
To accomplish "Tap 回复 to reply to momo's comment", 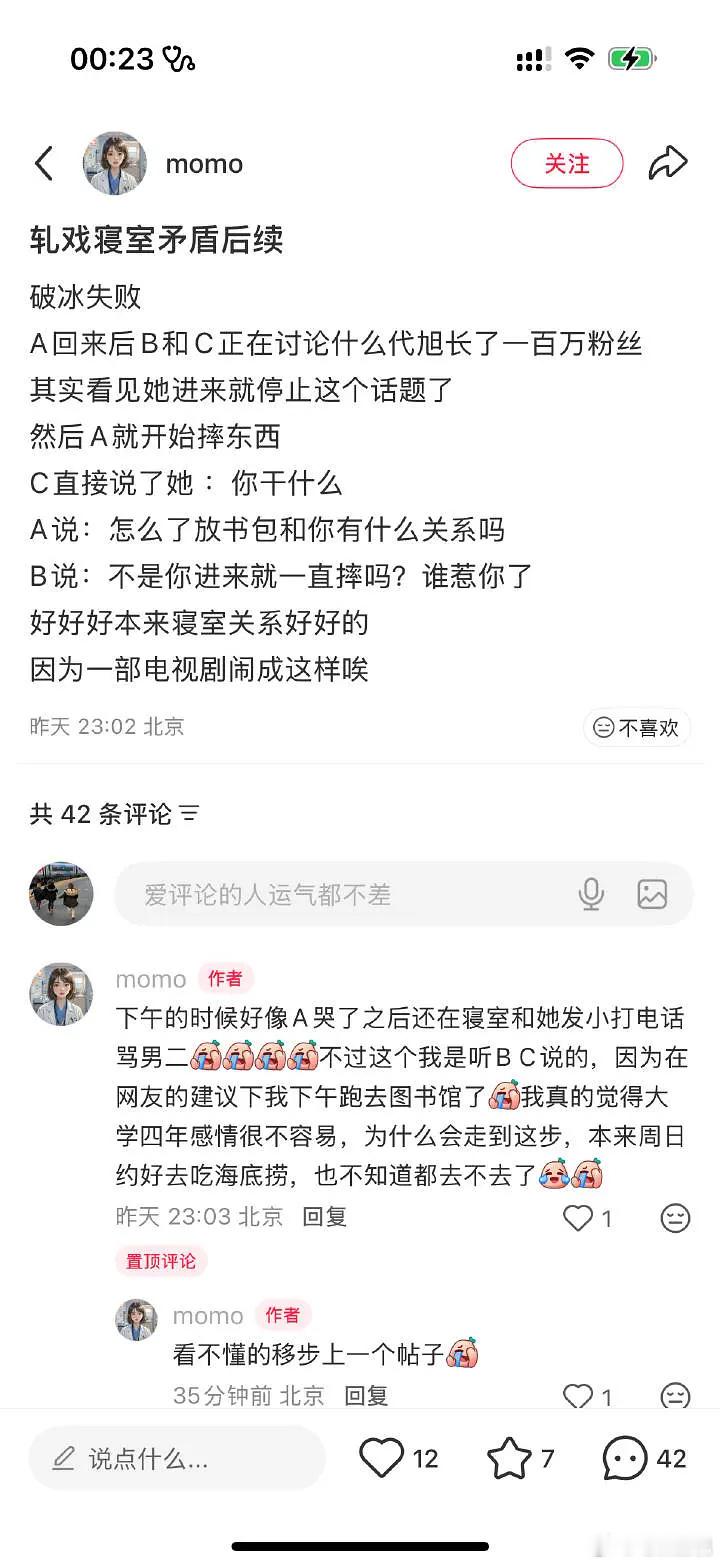I will coord(322,1217).
